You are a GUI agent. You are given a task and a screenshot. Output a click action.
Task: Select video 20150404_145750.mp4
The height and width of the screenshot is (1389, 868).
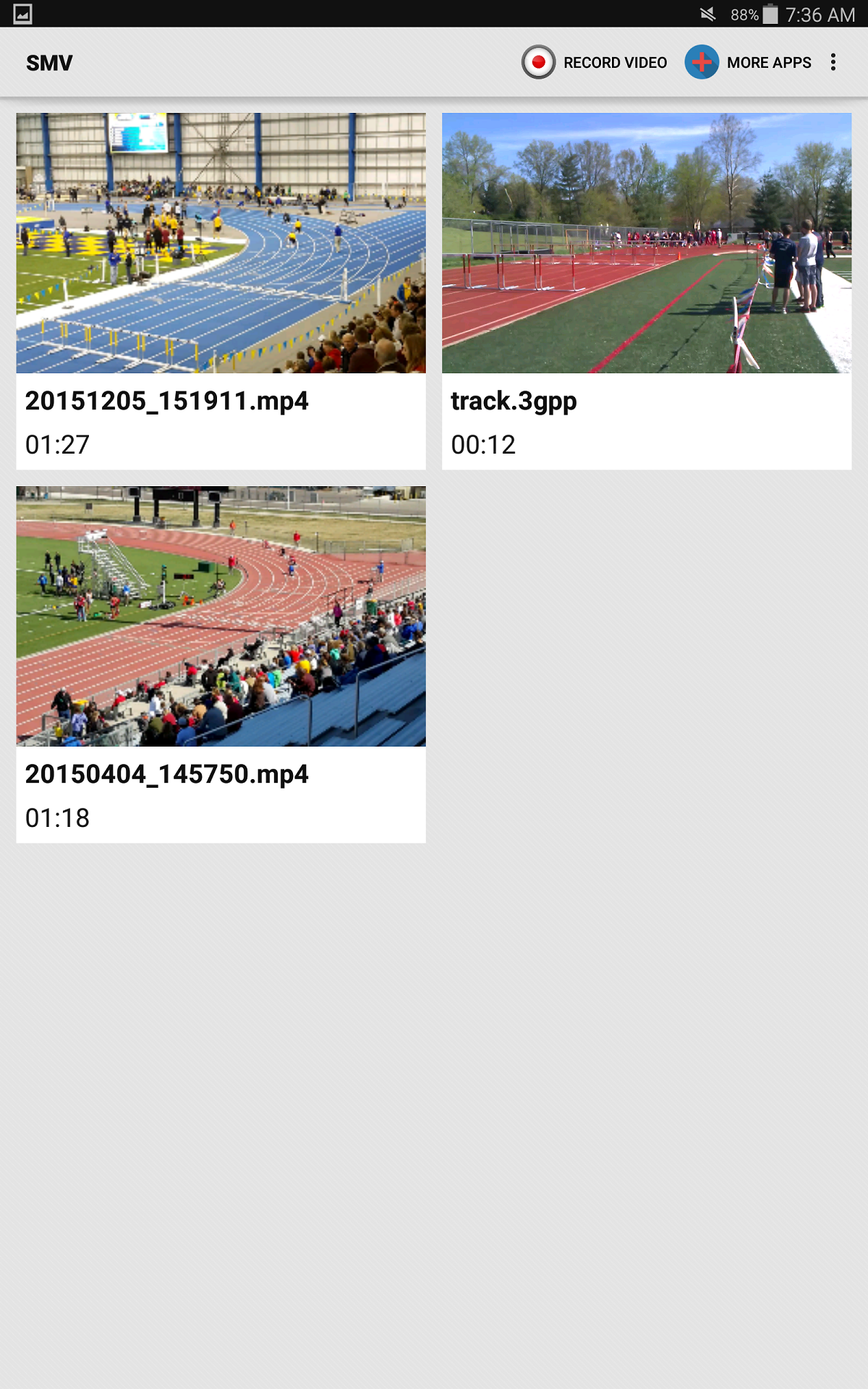coord(221,664)
